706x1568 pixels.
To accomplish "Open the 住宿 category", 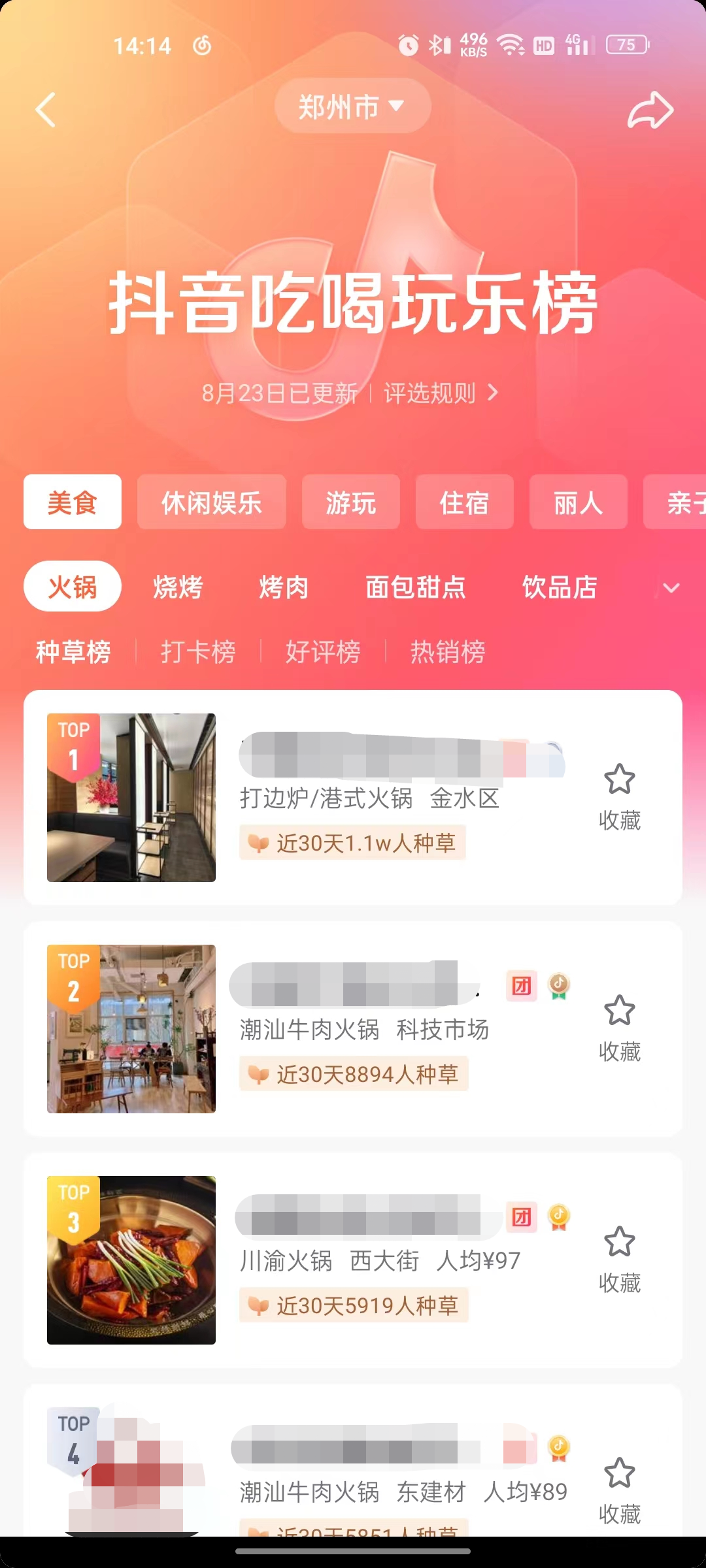I will click(x=464, y=502).
